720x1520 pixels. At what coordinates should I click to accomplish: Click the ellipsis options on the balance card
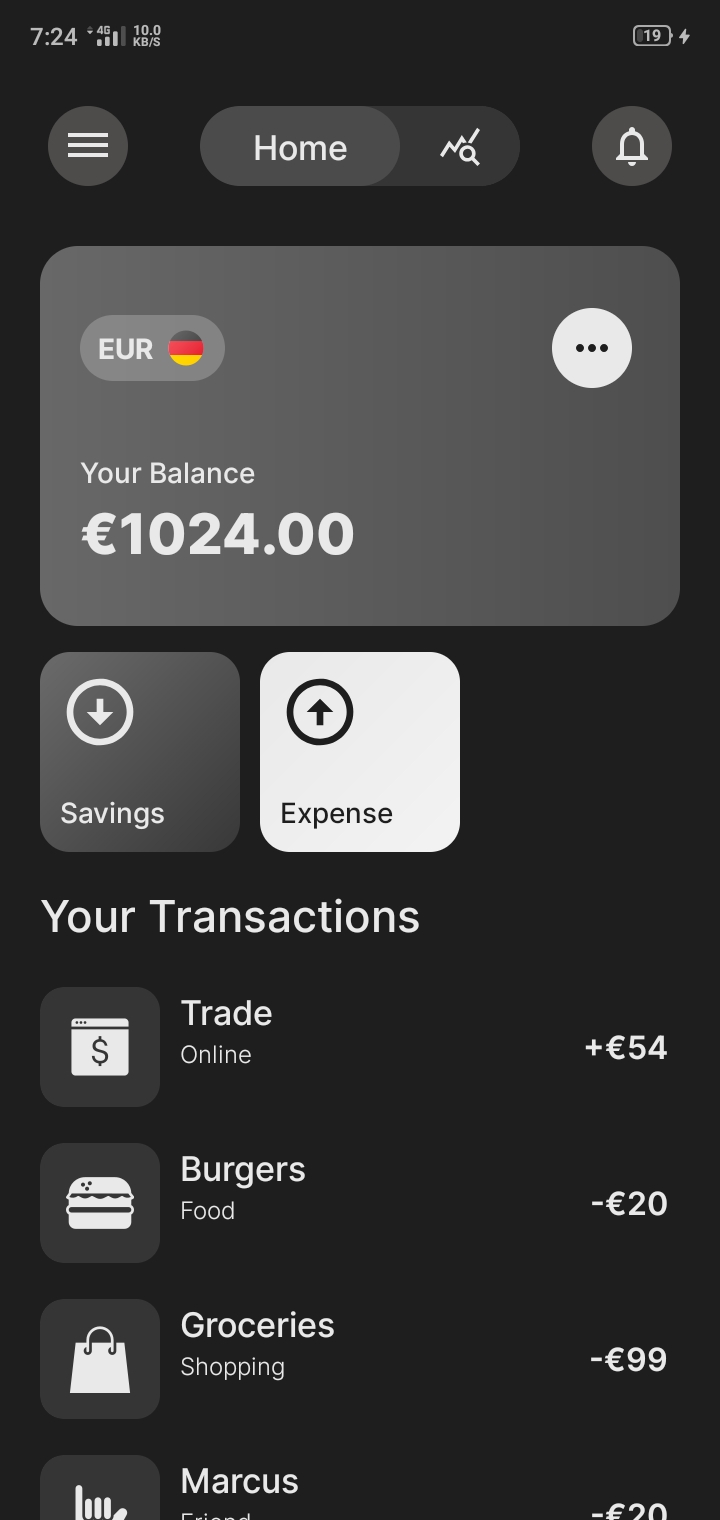[x=592, y=347]
